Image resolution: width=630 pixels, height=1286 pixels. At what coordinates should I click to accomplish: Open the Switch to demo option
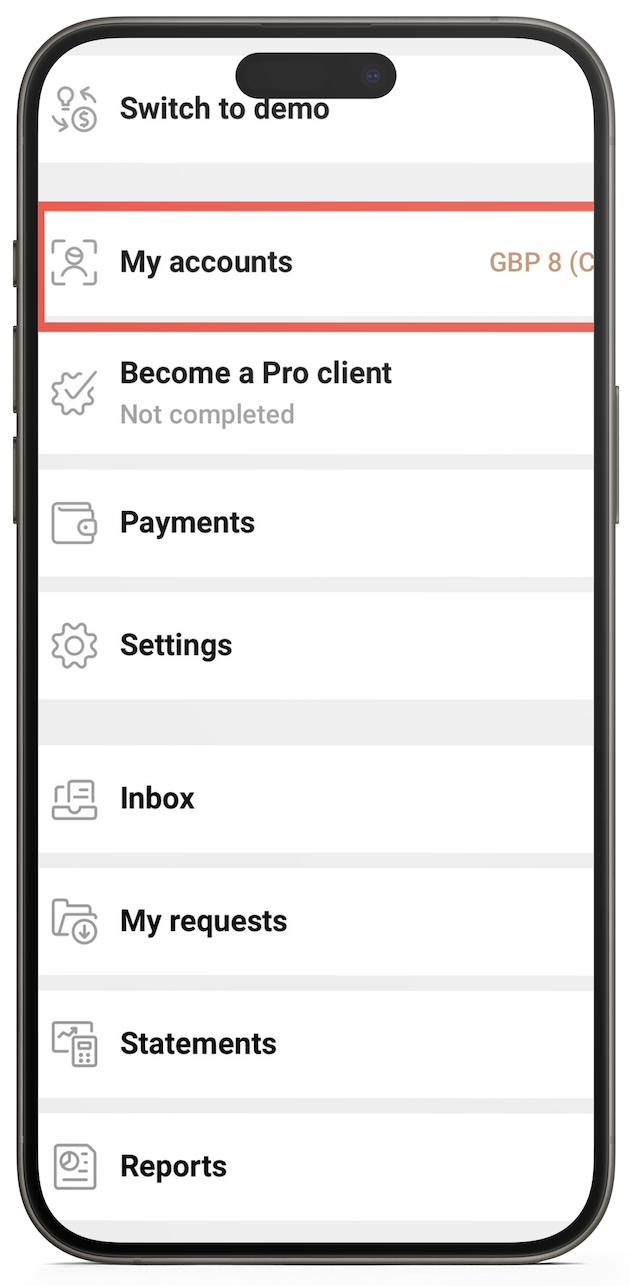click(224, 109)
